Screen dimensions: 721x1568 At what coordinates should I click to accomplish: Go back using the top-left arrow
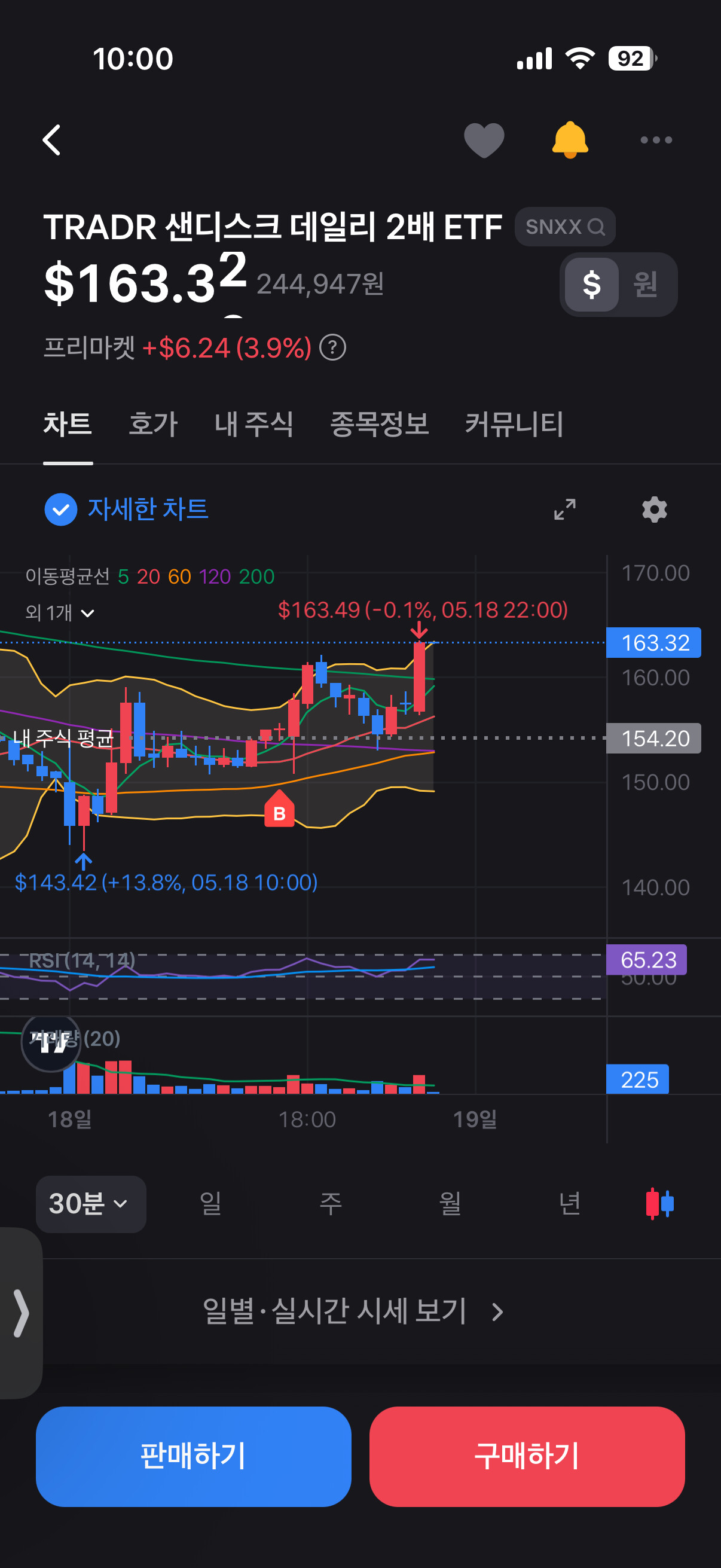click(52, 140)
